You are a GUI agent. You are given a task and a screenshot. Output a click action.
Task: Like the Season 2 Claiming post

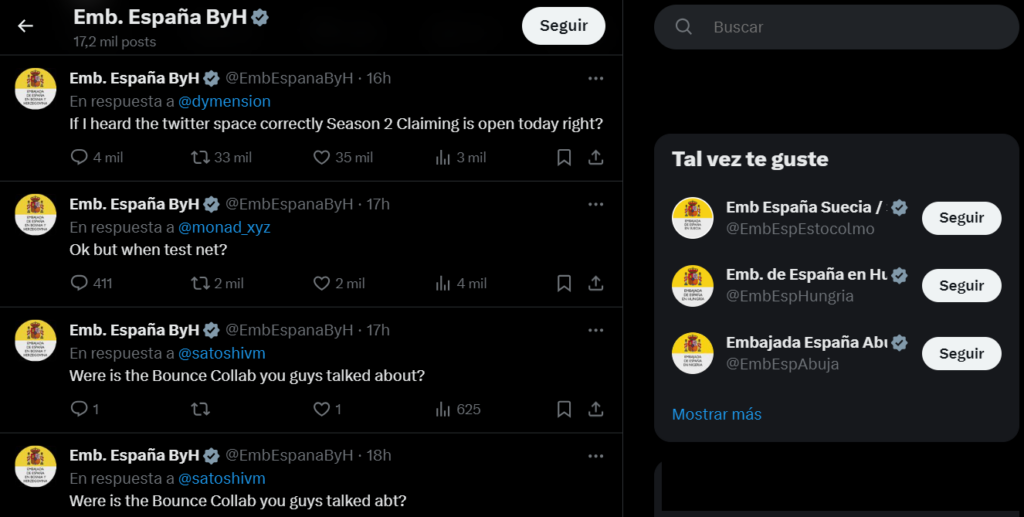tap(321, 157)
